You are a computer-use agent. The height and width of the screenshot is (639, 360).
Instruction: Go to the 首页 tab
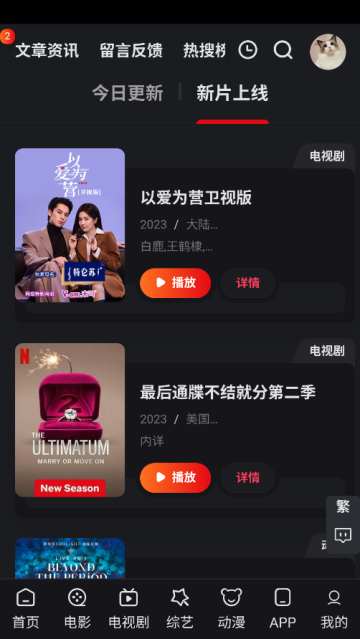click(26, 609)
